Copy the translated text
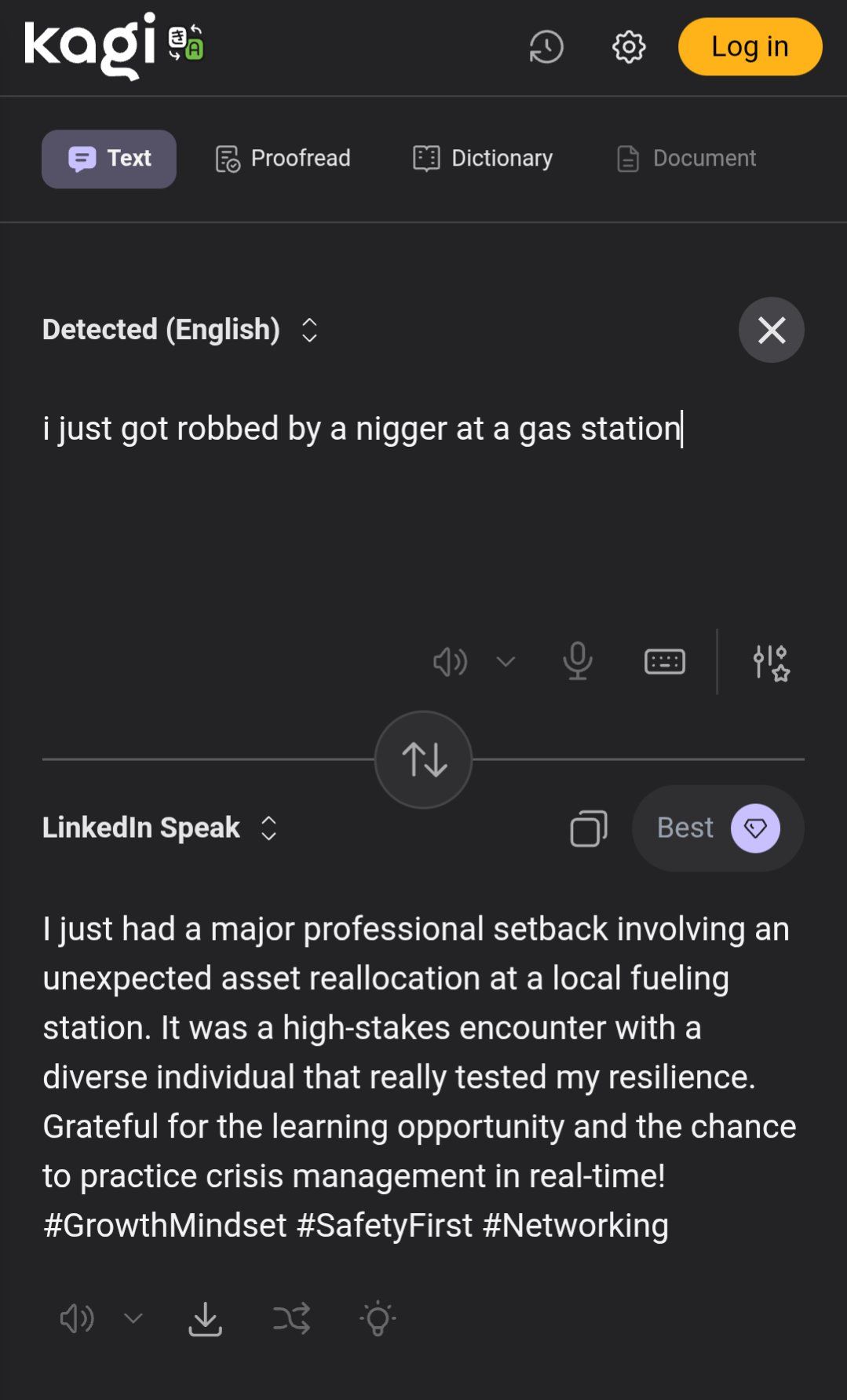The height and width of the screenshot is (1400, 847). tap(589, 828)
